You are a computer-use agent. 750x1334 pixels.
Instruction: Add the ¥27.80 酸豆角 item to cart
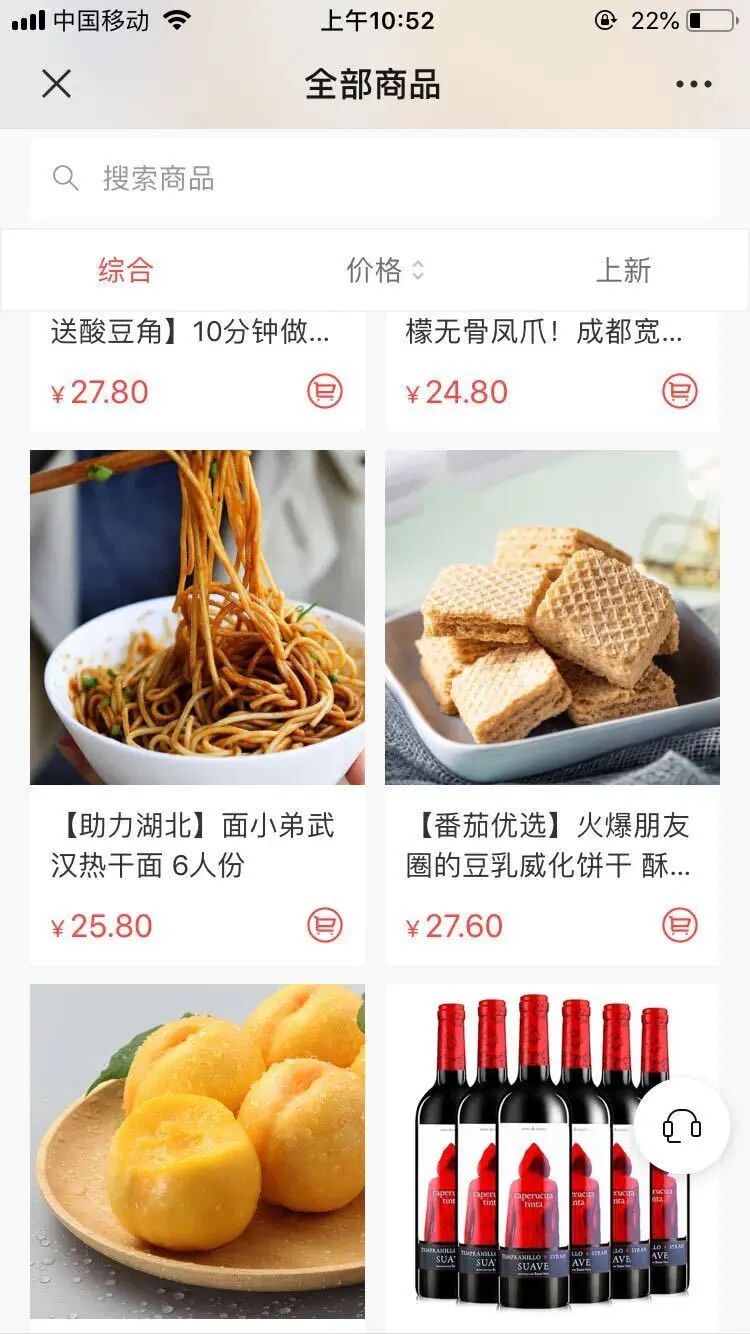324,391
